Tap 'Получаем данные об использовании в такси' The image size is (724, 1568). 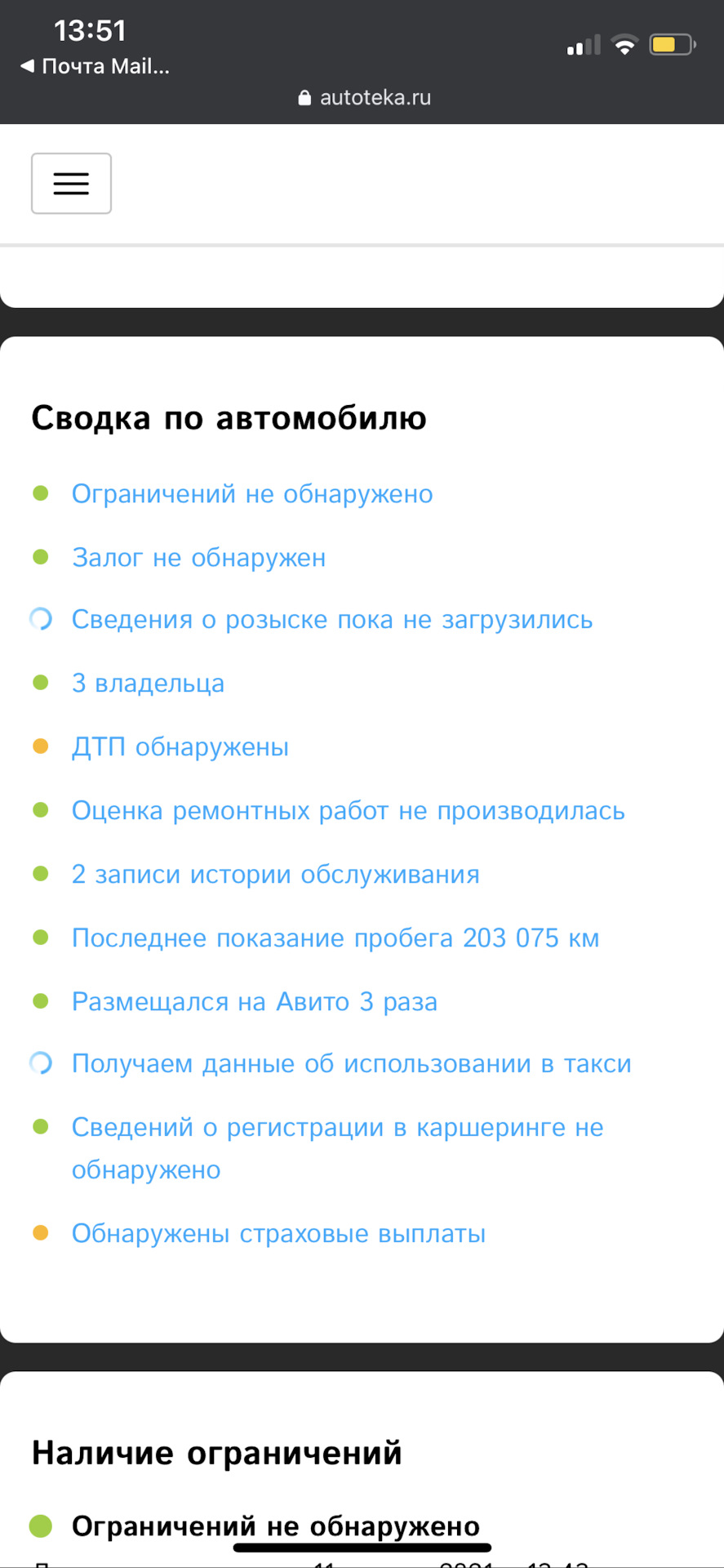click(x=351, y=1064)
